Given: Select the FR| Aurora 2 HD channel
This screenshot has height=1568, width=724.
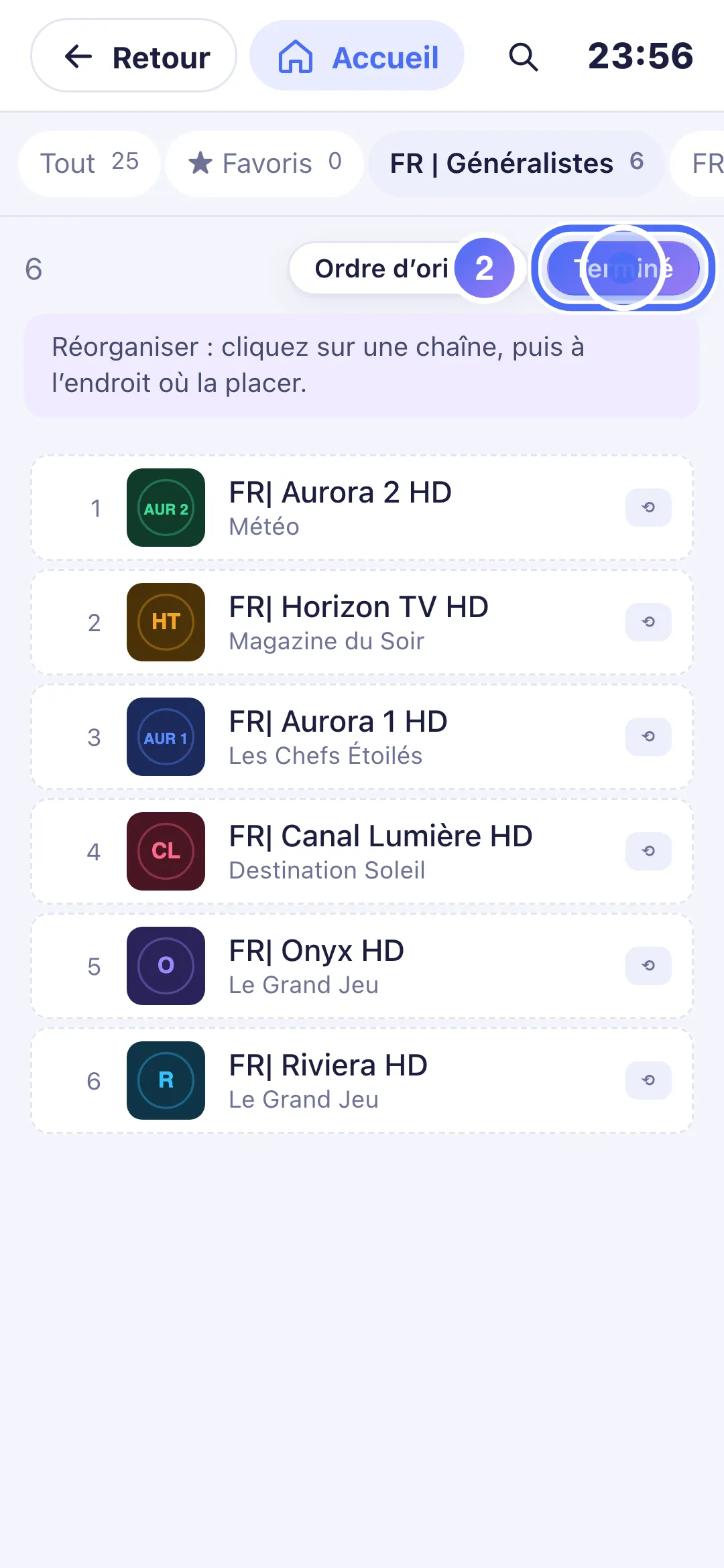Looking at the screenshot, I should click(x=362, y=507).
